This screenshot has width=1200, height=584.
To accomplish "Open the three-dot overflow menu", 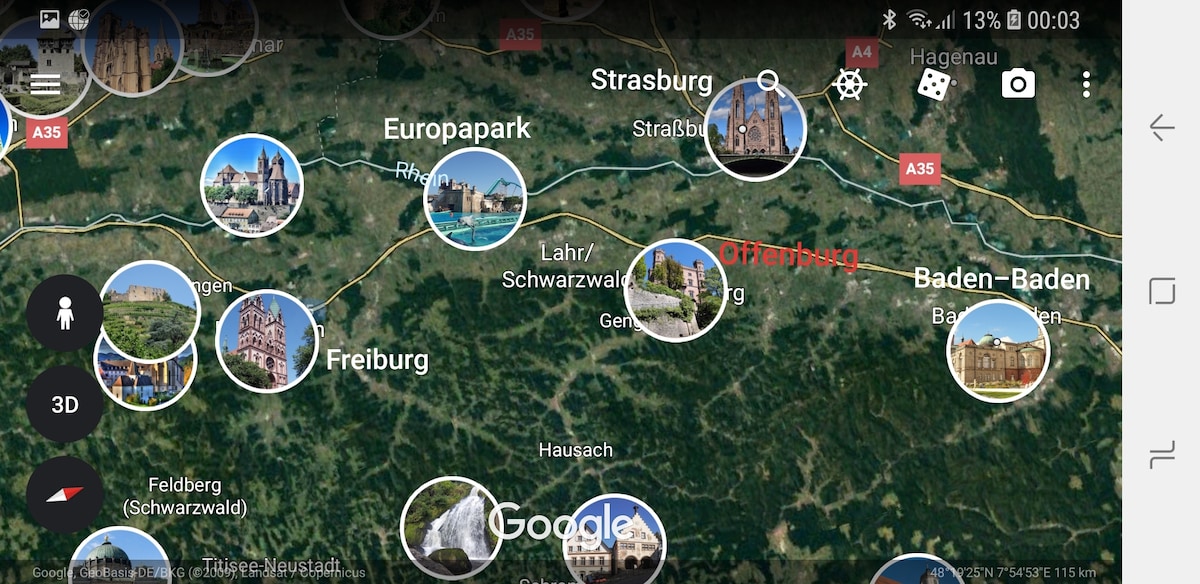I will pos(1086,84).
